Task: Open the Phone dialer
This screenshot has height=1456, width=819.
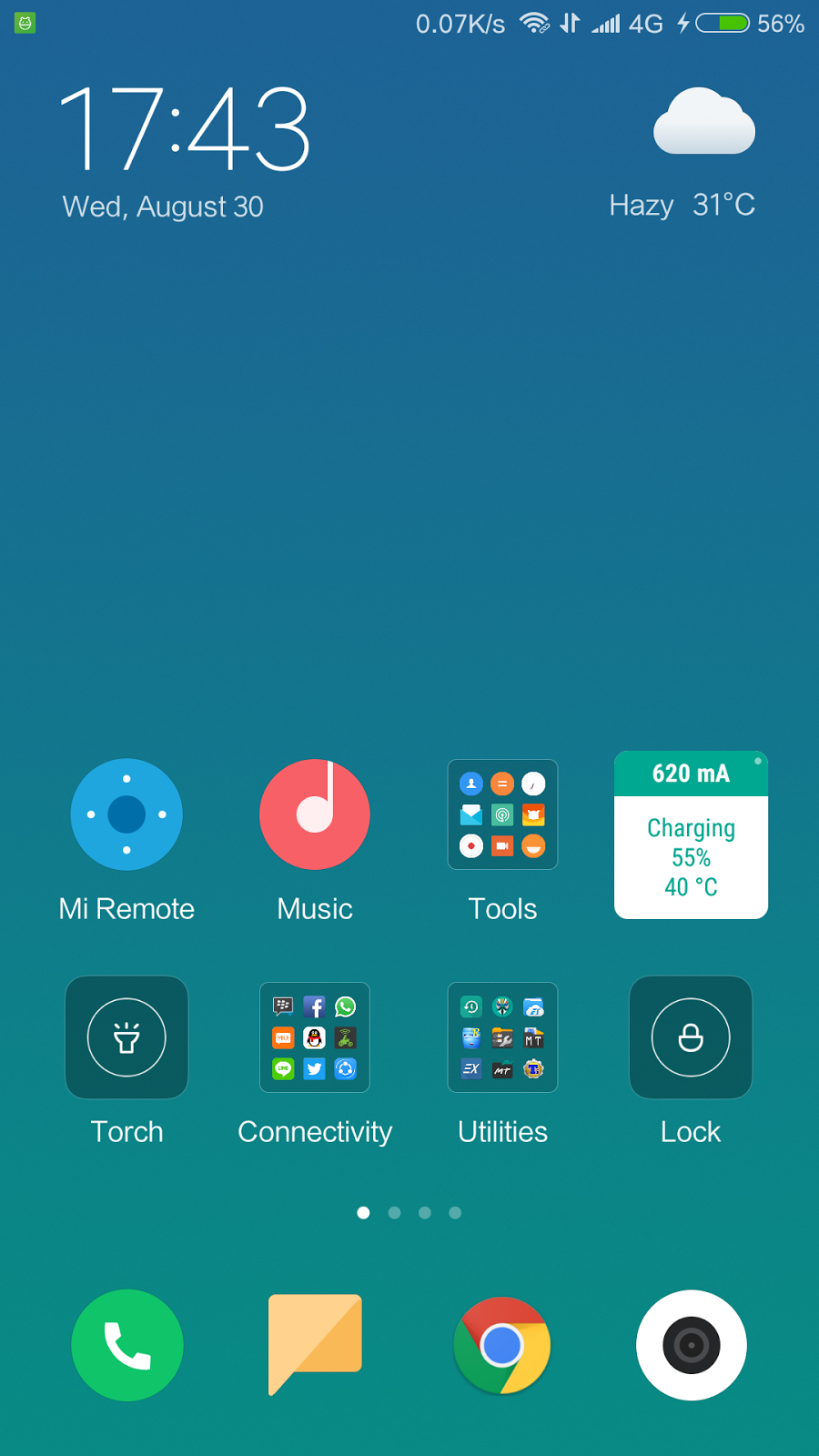Action: coord(127,1345)
